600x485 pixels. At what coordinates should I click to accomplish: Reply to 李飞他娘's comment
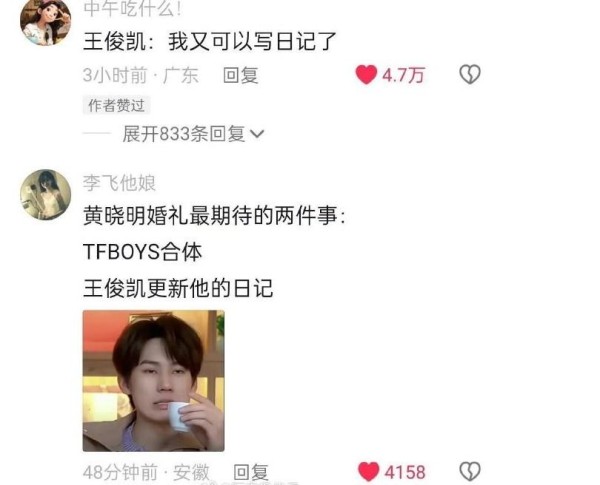pos(251,472)
